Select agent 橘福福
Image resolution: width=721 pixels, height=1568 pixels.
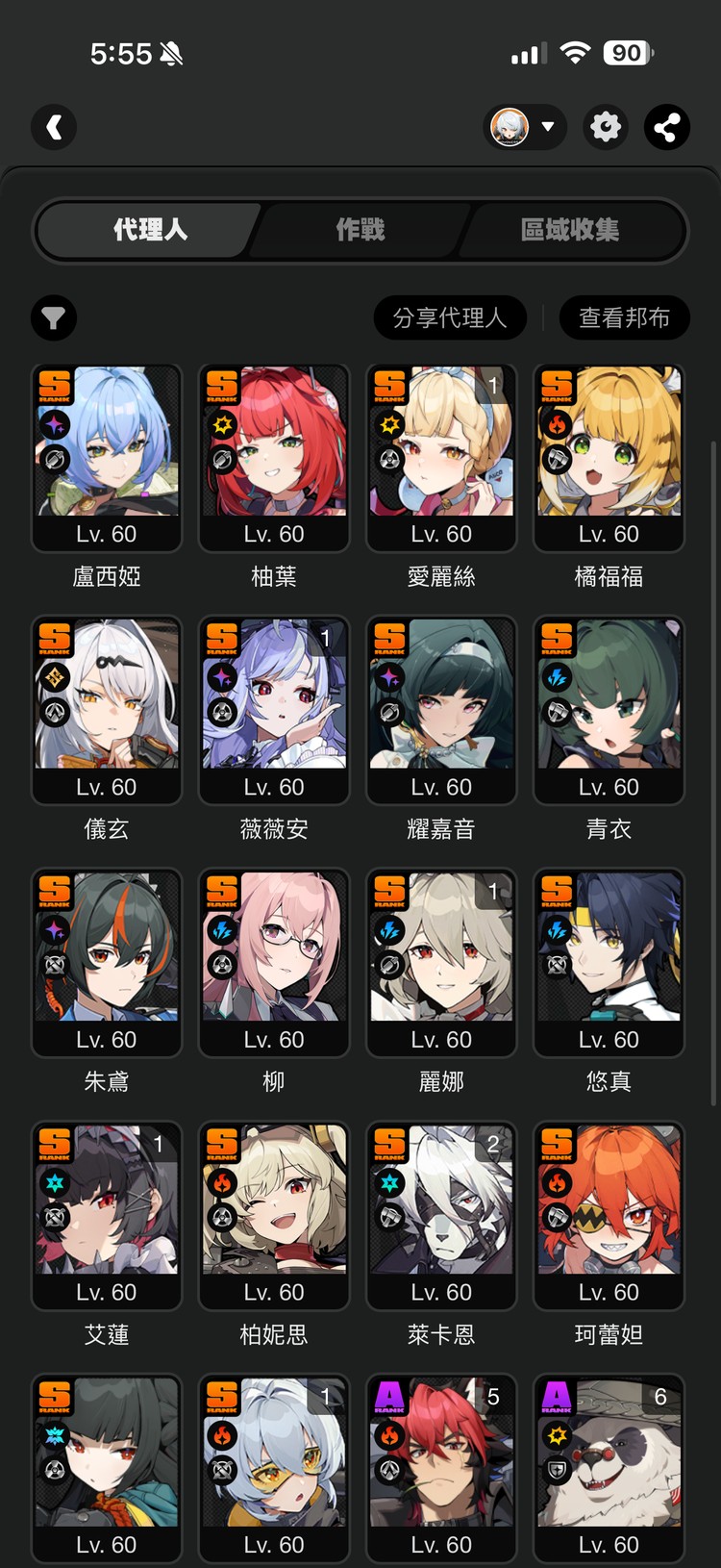[x=609, y=458]
